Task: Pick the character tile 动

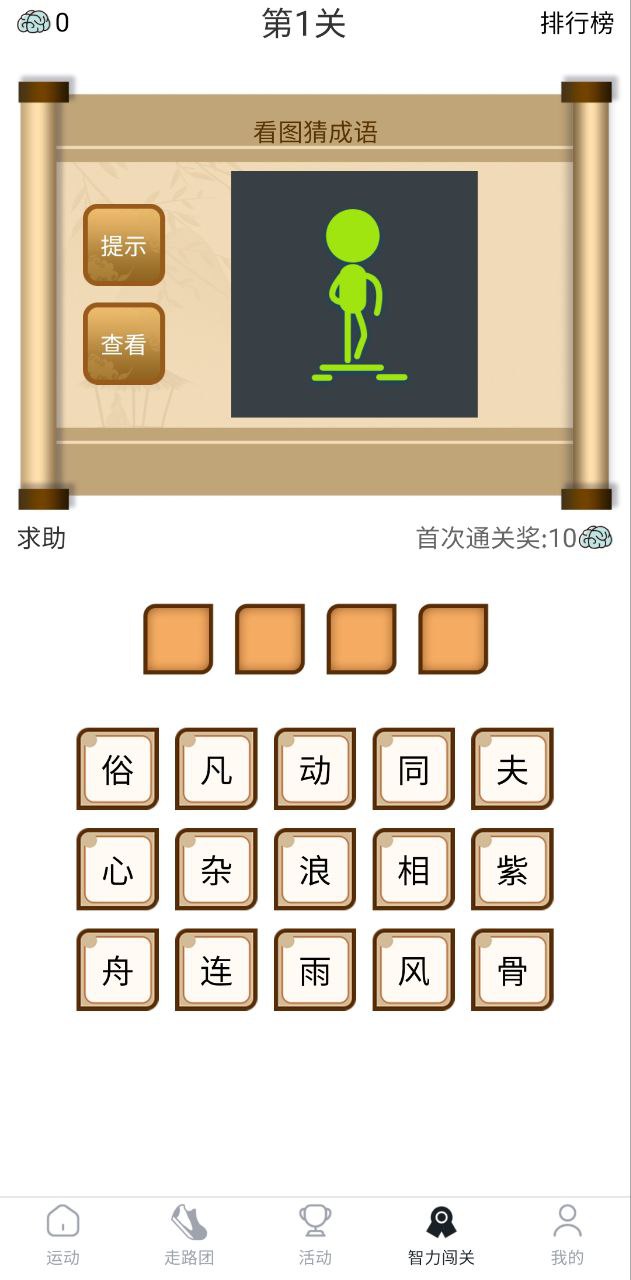Action: [x=315, y=769]
